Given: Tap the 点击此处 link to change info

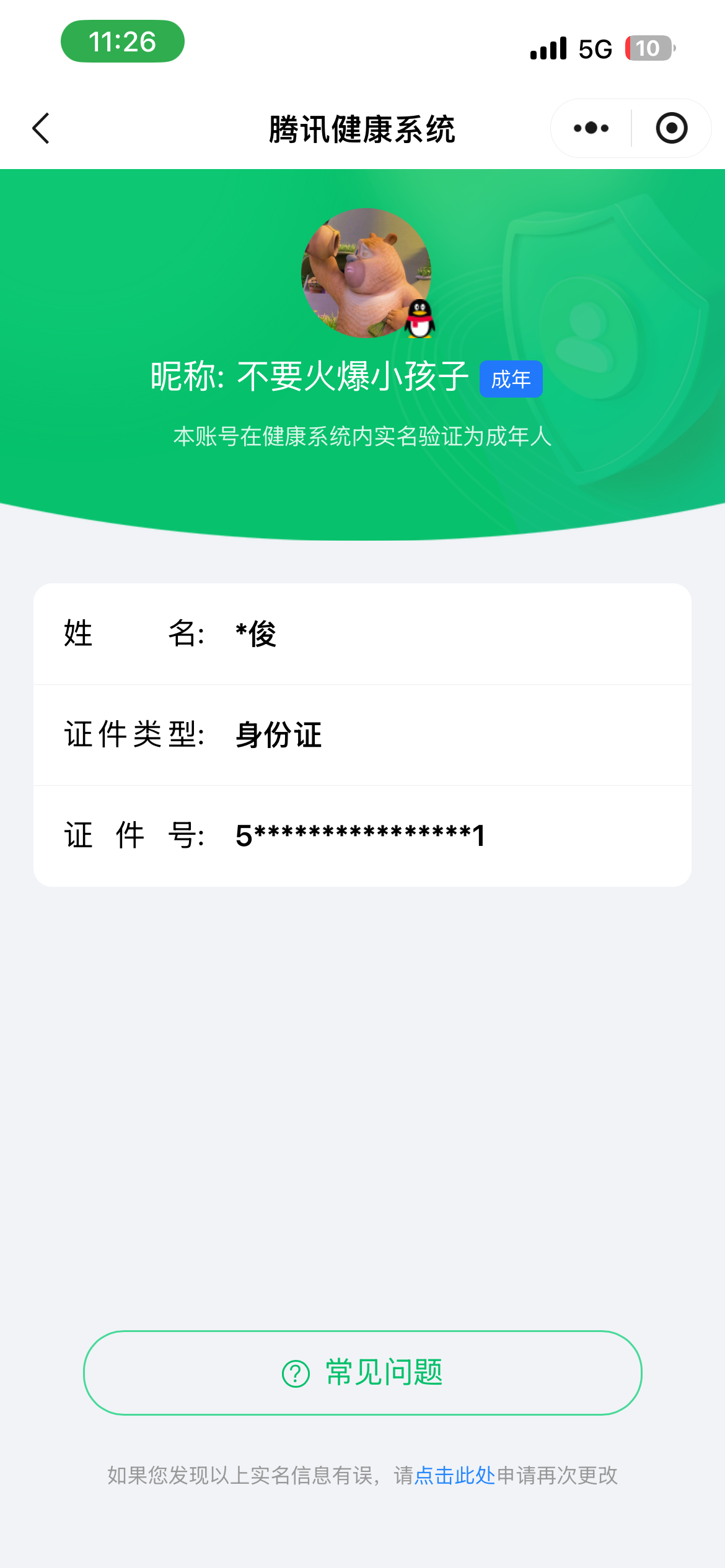Looking at the screenshot, I should click(455, 1475).
